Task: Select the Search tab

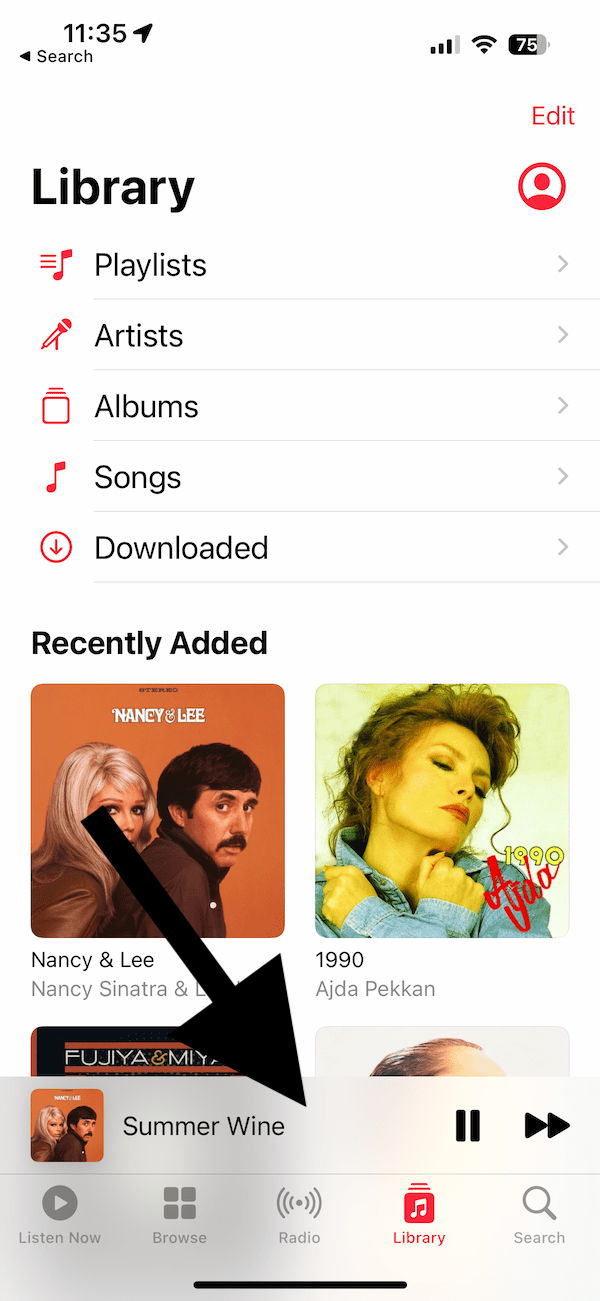Action: point(539,1215)
